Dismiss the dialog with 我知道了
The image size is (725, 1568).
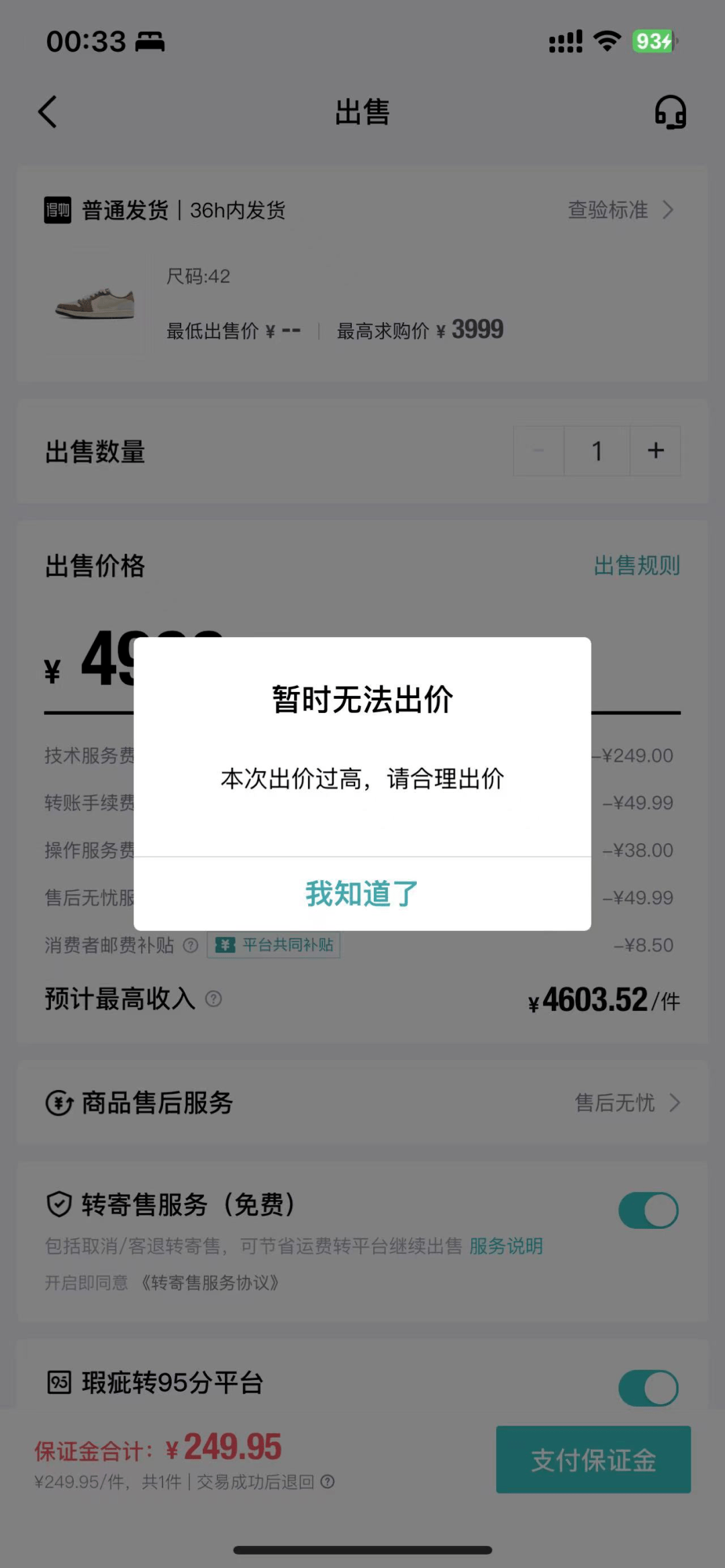362,893
